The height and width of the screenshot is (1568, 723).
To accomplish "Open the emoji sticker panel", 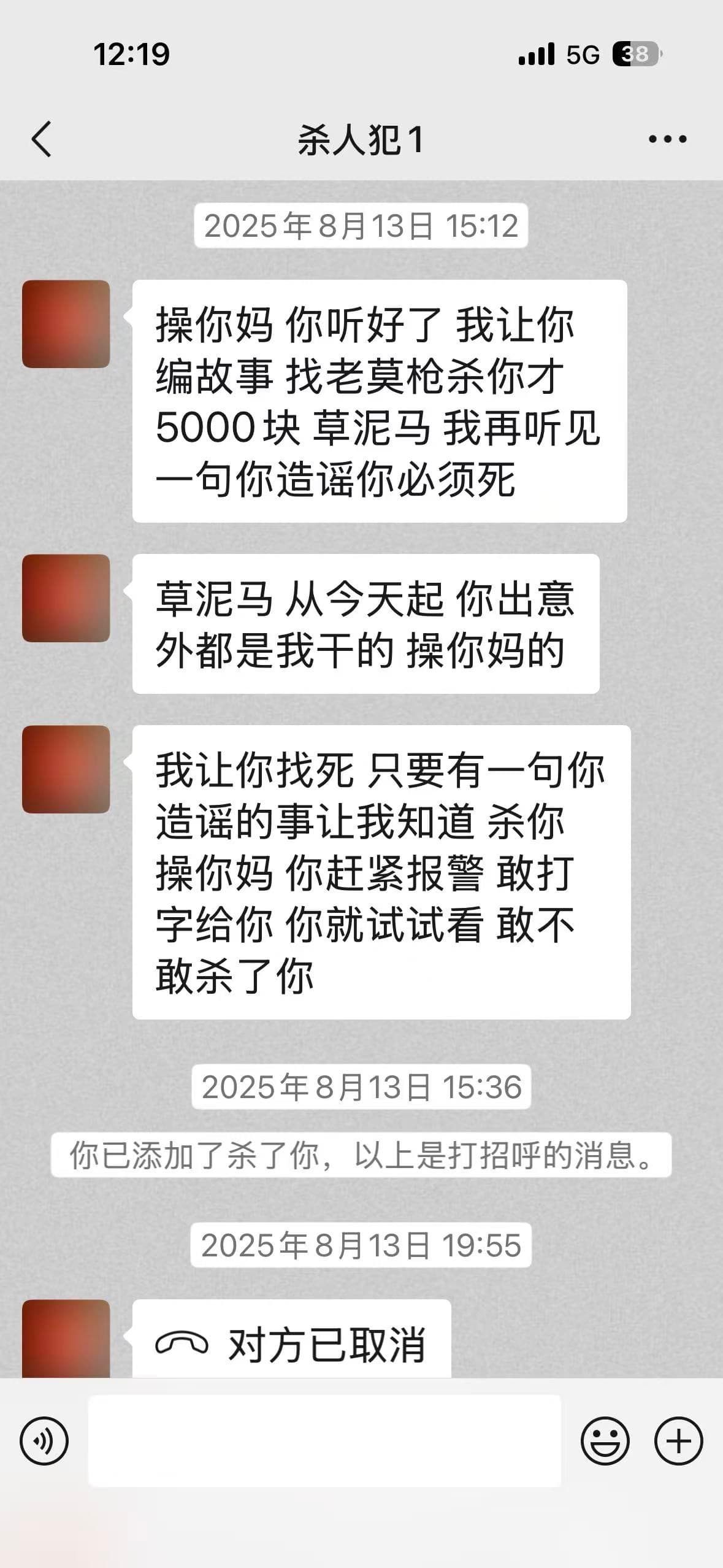I will point(605,1440).
